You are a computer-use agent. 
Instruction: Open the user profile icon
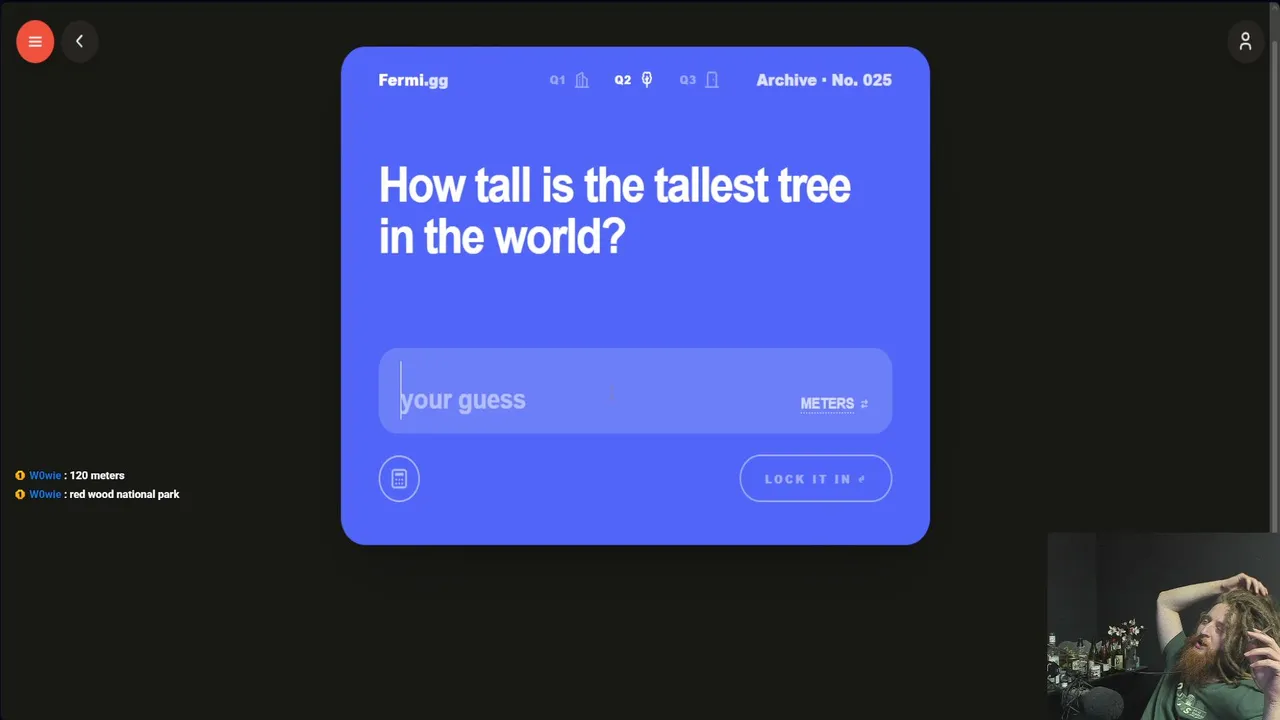(x=1245, y=41)
